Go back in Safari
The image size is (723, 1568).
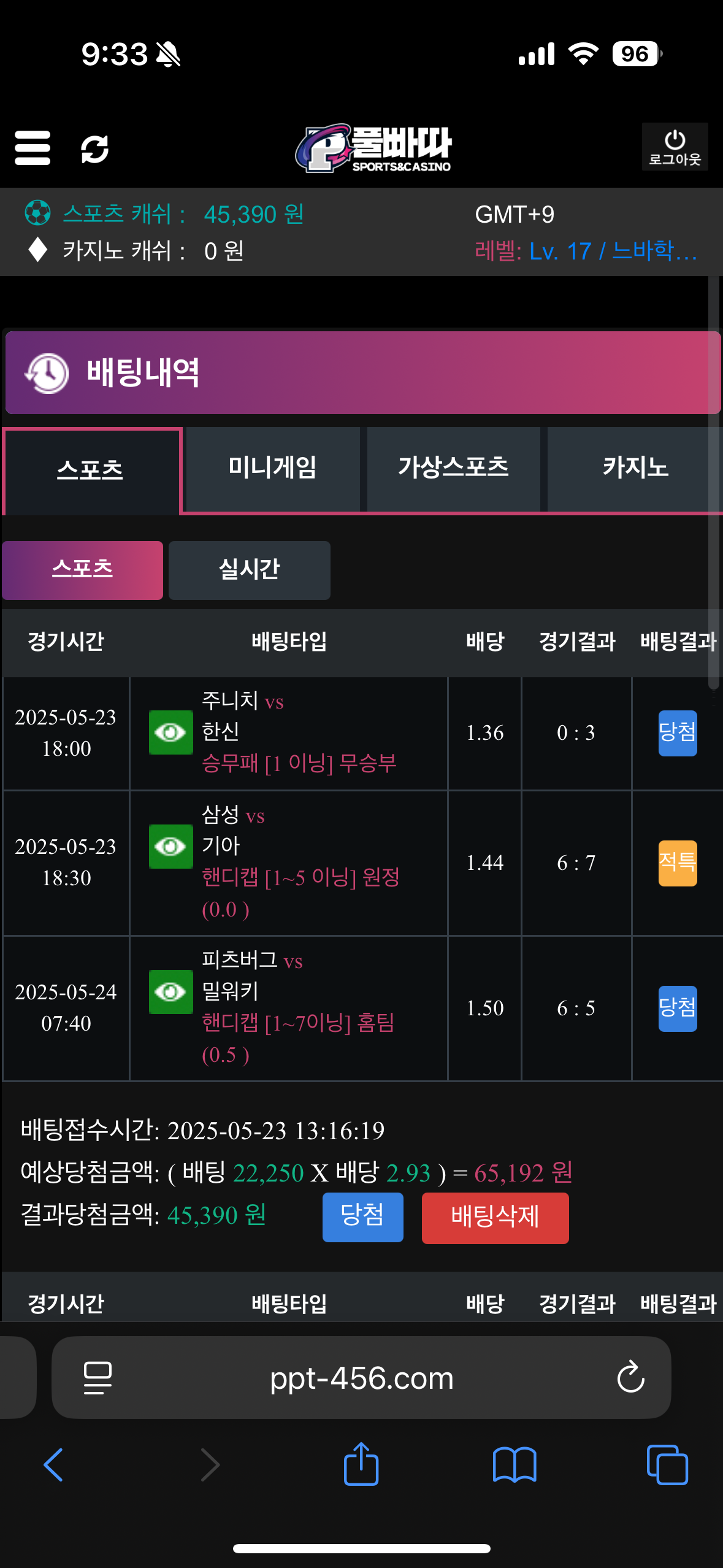[x=53, y=1465]
